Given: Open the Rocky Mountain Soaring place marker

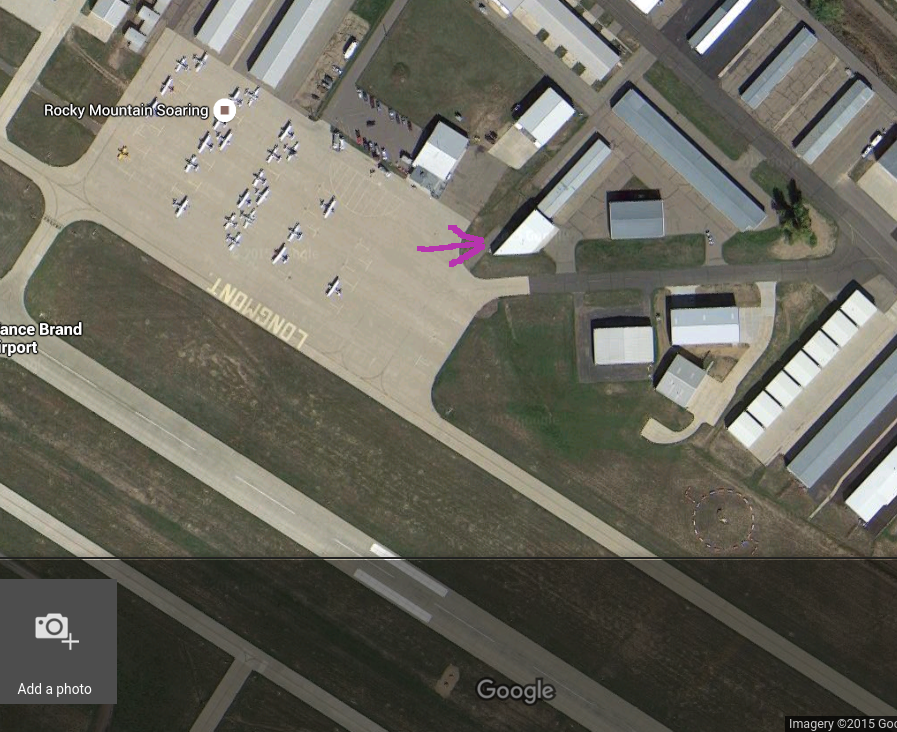Looking at the screenshot, I should click(x=225, y=110).
